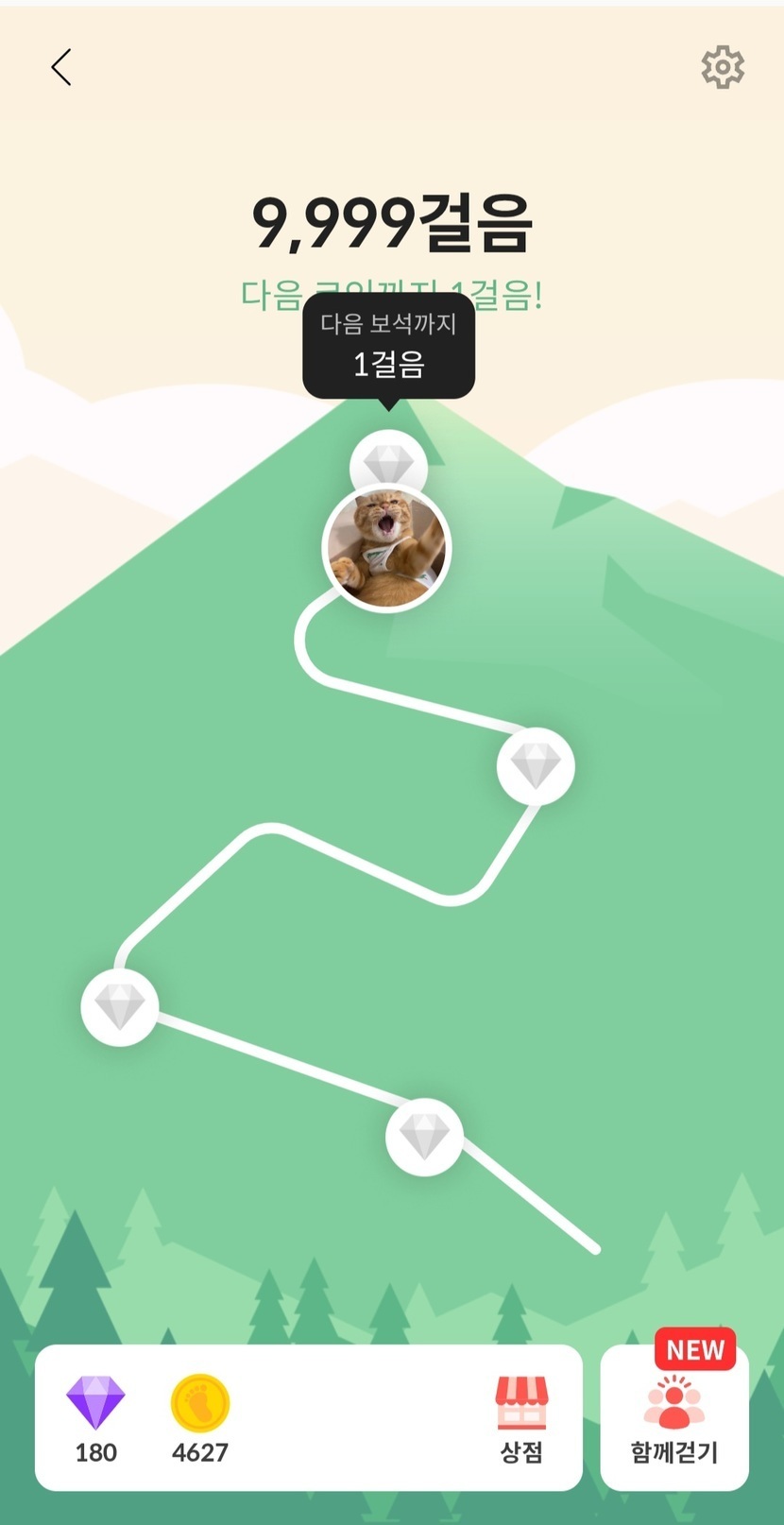Viewport: 784px width, 1525px height.
Task: Open the settings gear
Action: [723, 67]
